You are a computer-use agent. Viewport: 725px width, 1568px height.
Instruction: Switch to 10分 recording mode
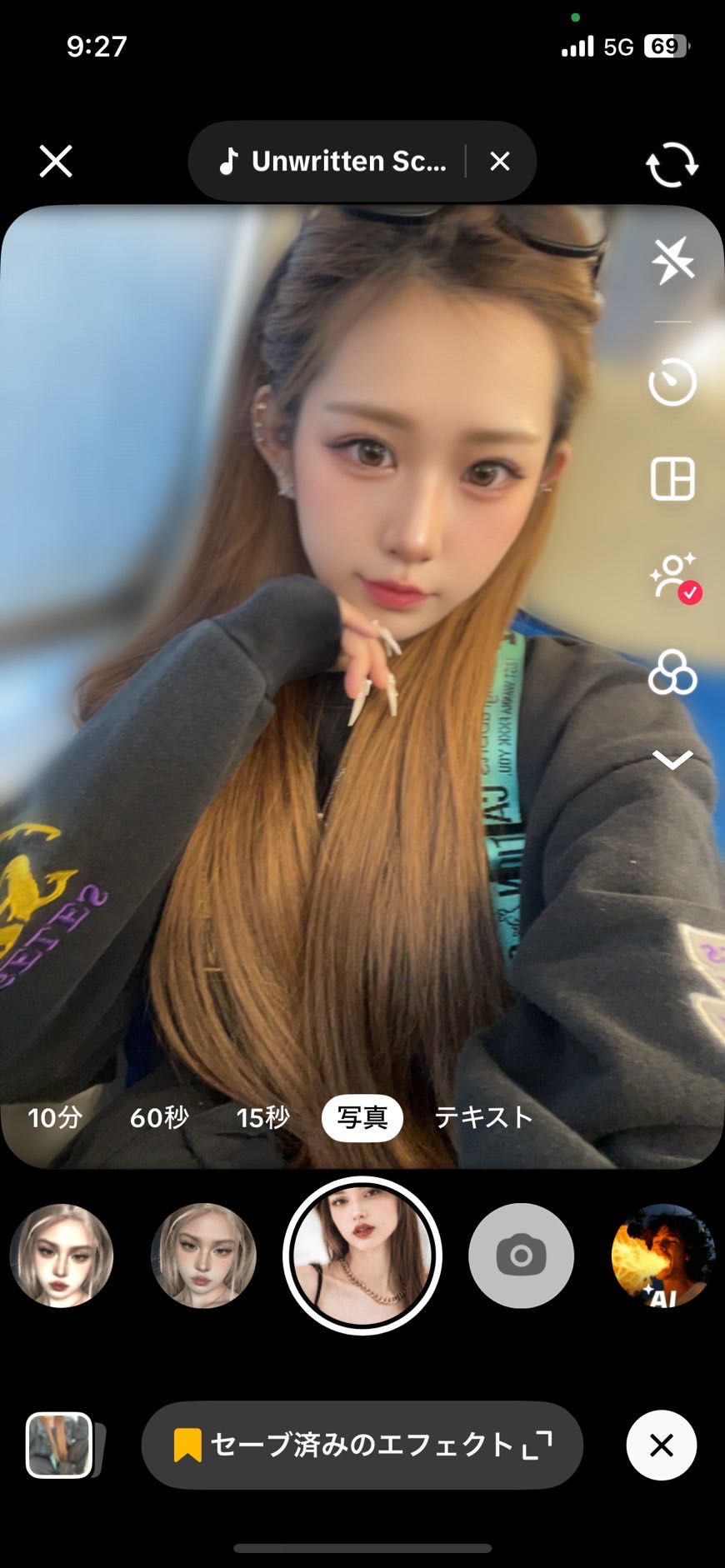(55, 1117)
